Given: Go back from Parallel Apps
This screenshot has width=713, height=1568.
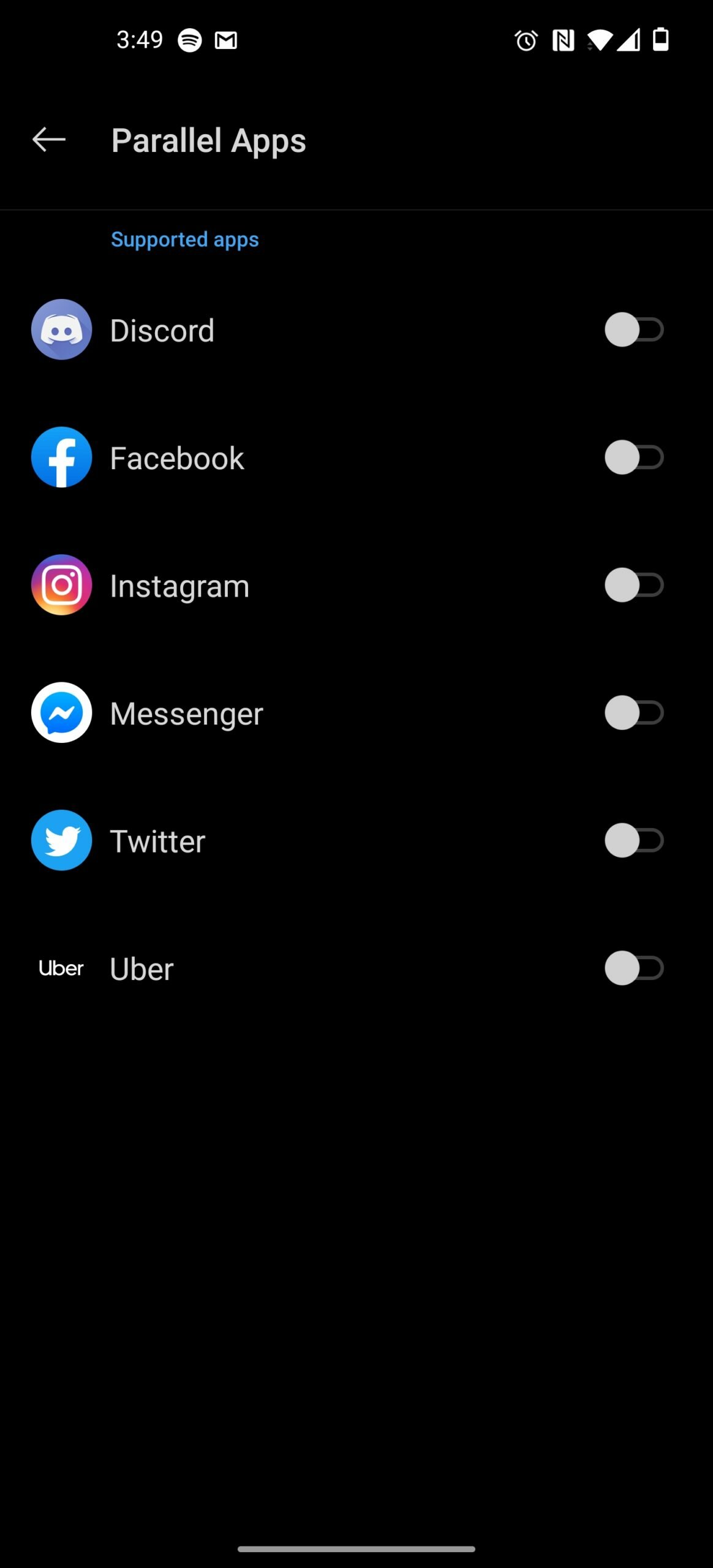Looking at the screenshot, I should [49, 140].
